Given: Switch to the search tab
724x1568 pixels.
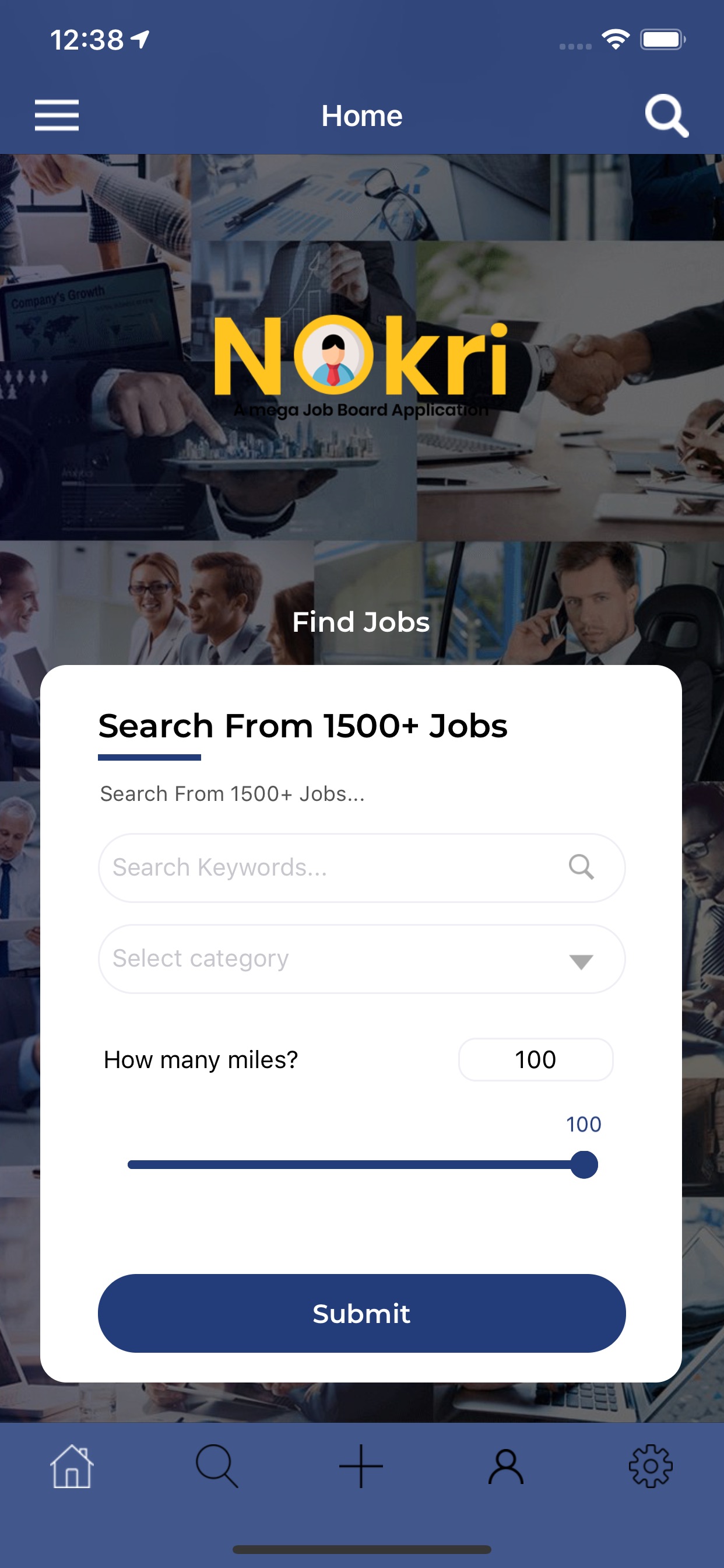Looking at the screenshot, I should pyautogui.click(x=217, y=1466).
